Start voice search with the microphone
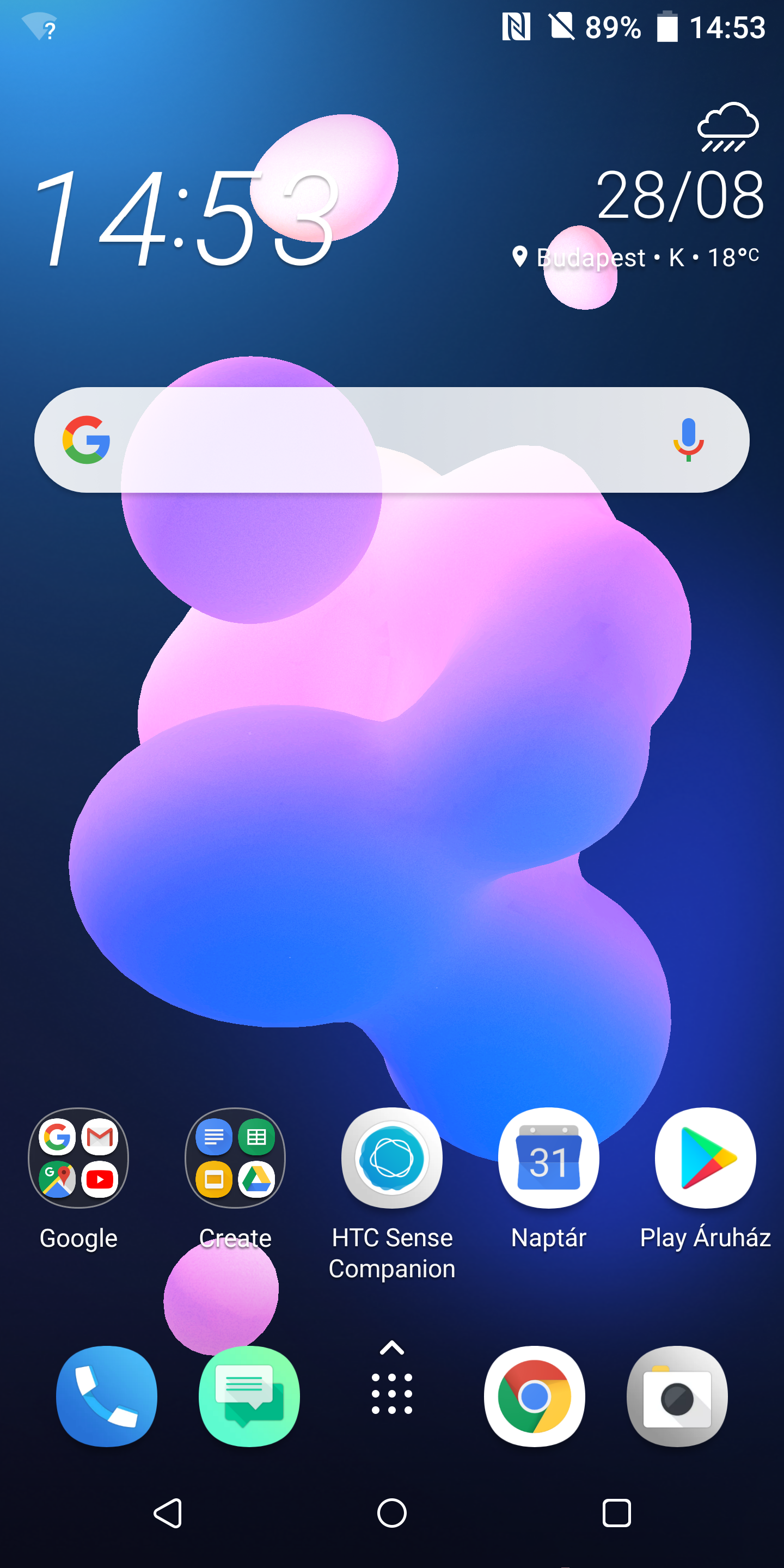Viewport: 784px width, 1568px height. tap(688, 439)
